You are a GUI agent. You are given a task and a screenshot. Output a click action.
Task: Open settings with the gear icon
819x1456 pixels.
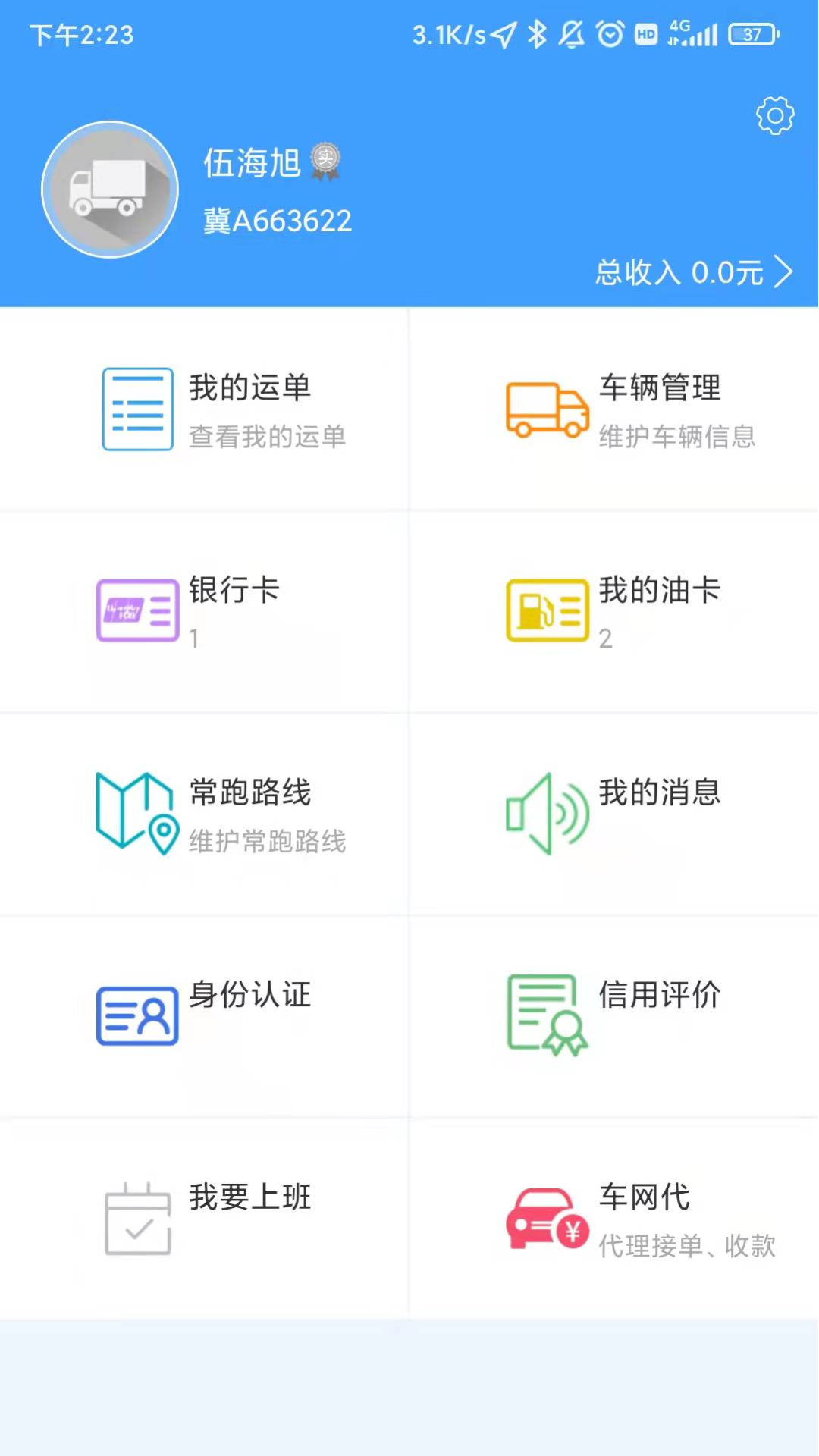click(773, 115)
